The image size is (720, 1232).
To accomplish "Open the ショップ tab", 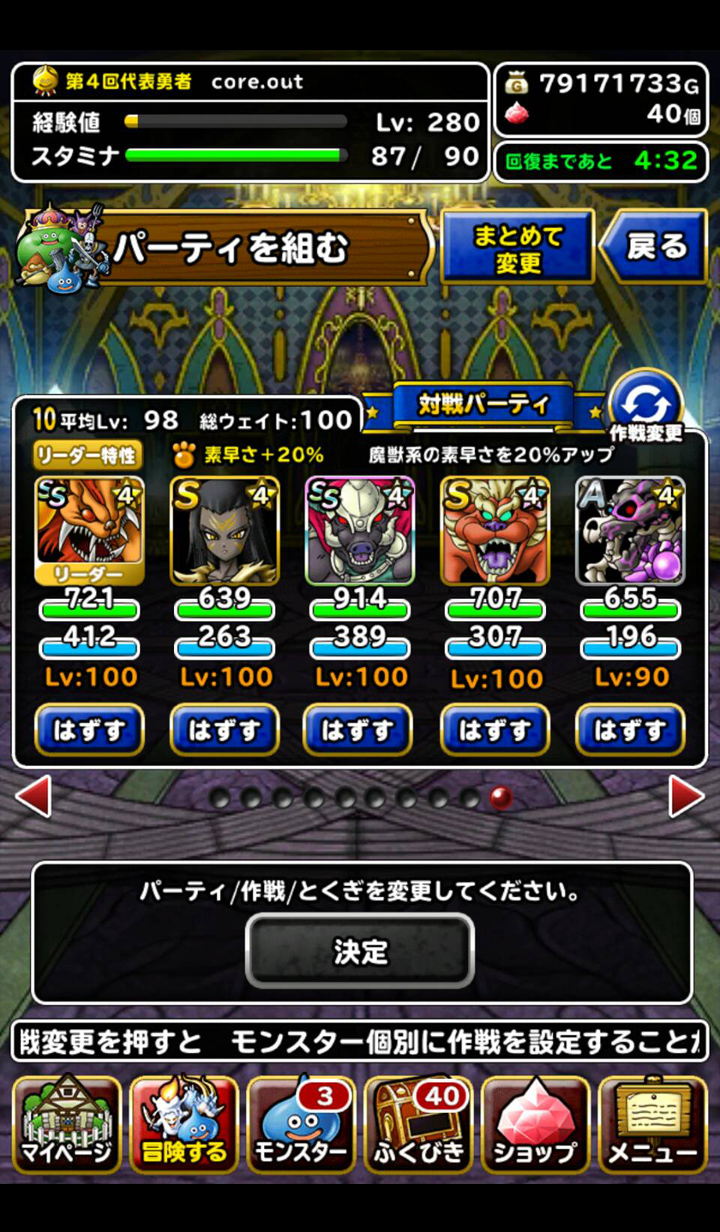I will point(535,1124).
